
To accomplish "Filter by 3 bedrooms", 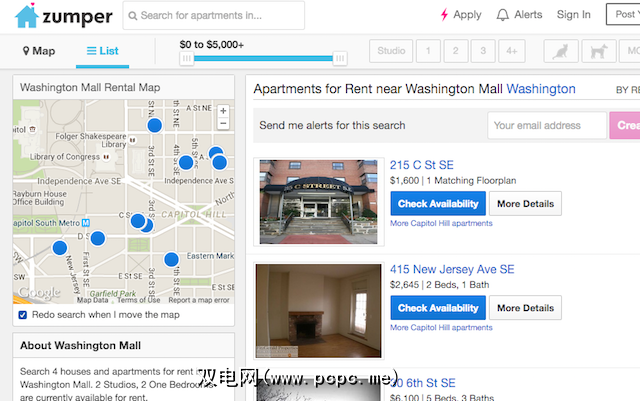I will point(483,51).
